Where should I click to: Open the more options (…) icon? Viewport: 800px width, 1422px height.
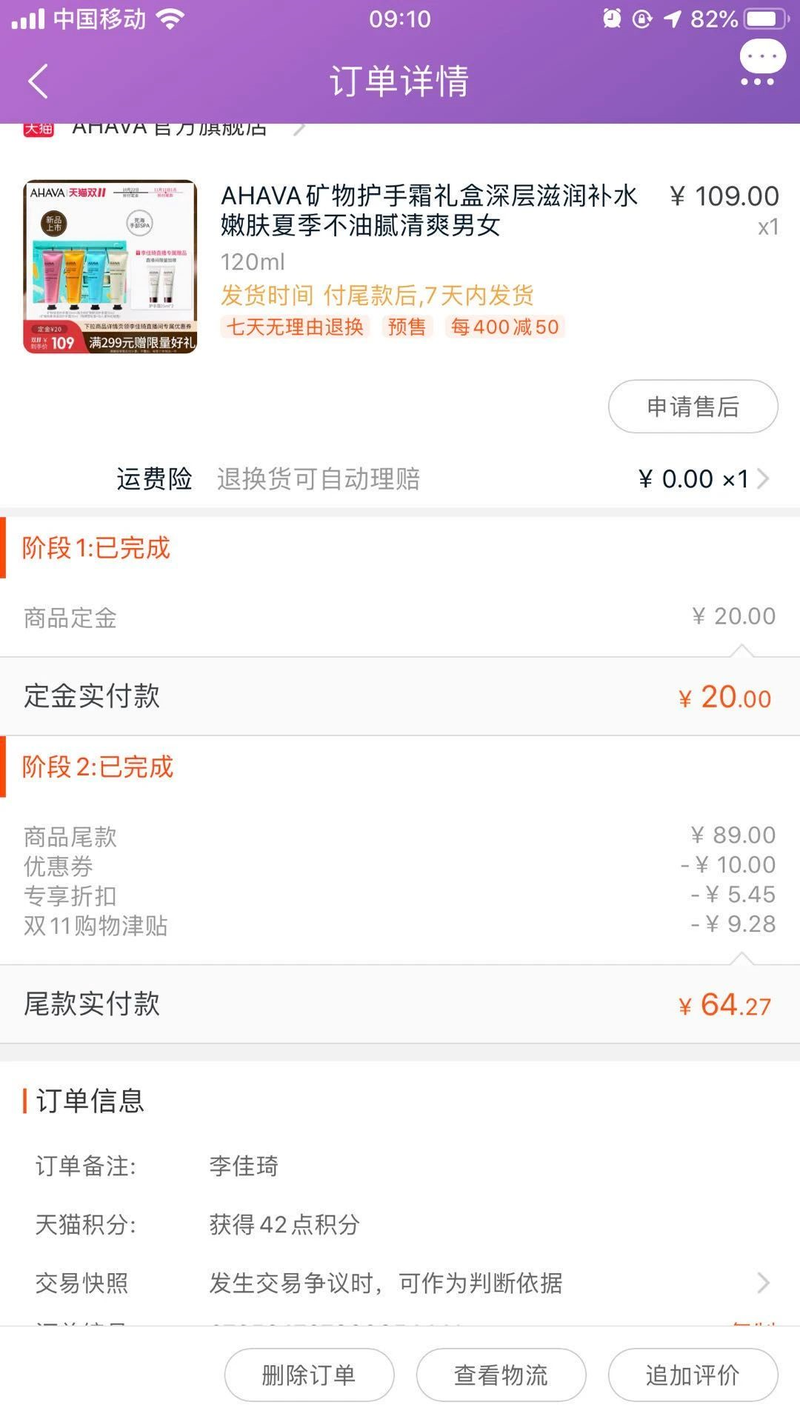[x=760, y=58]
